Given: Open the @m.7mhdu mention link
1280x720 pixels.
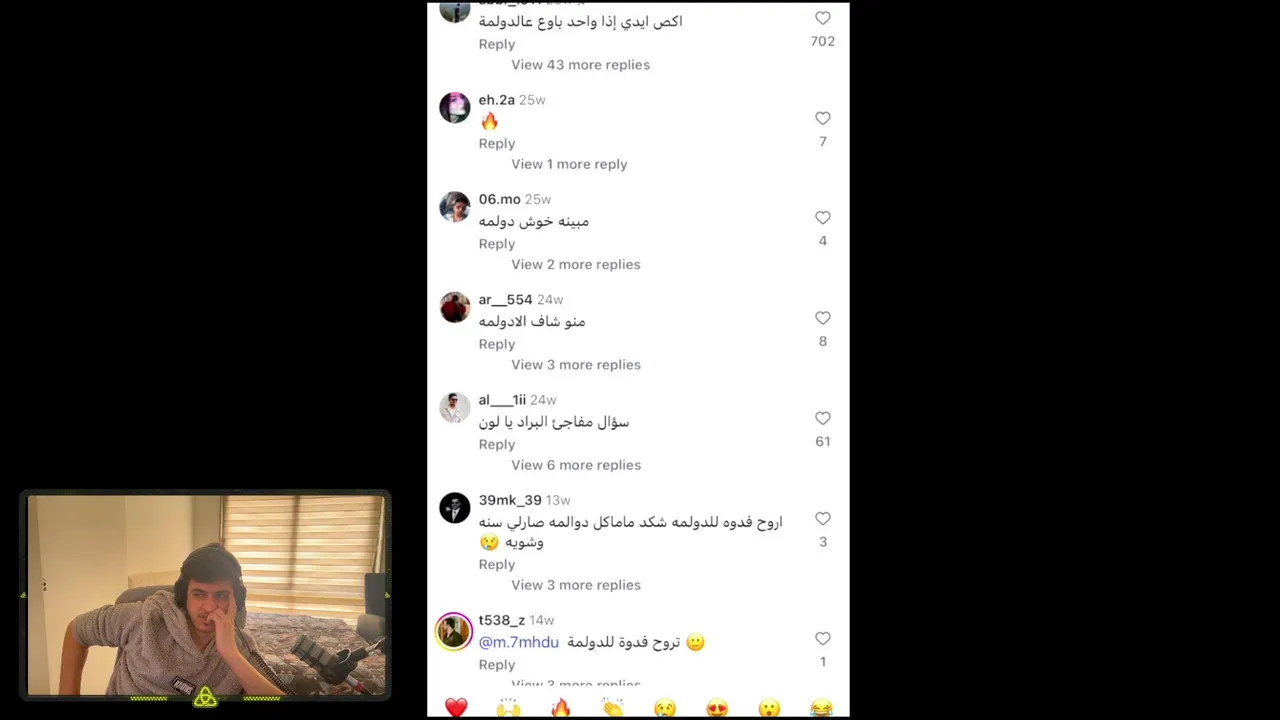Looking at the screenshot, I should click(518, 642).
